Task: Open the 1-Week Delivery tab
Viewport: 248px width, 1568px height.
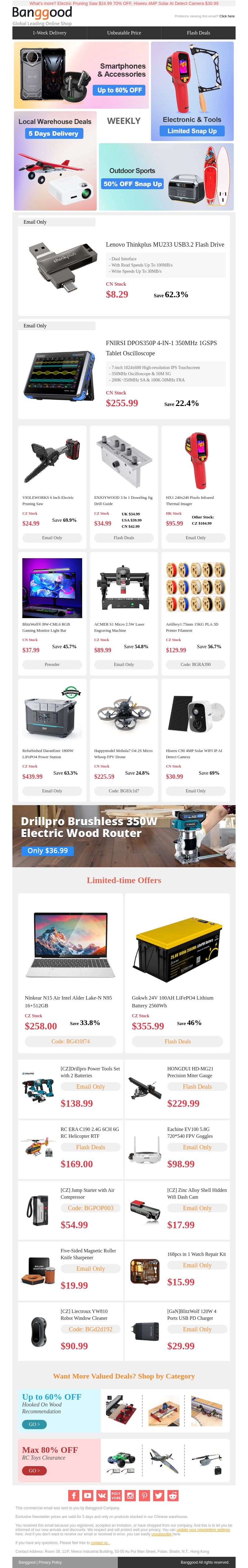Action: (49, 33)
